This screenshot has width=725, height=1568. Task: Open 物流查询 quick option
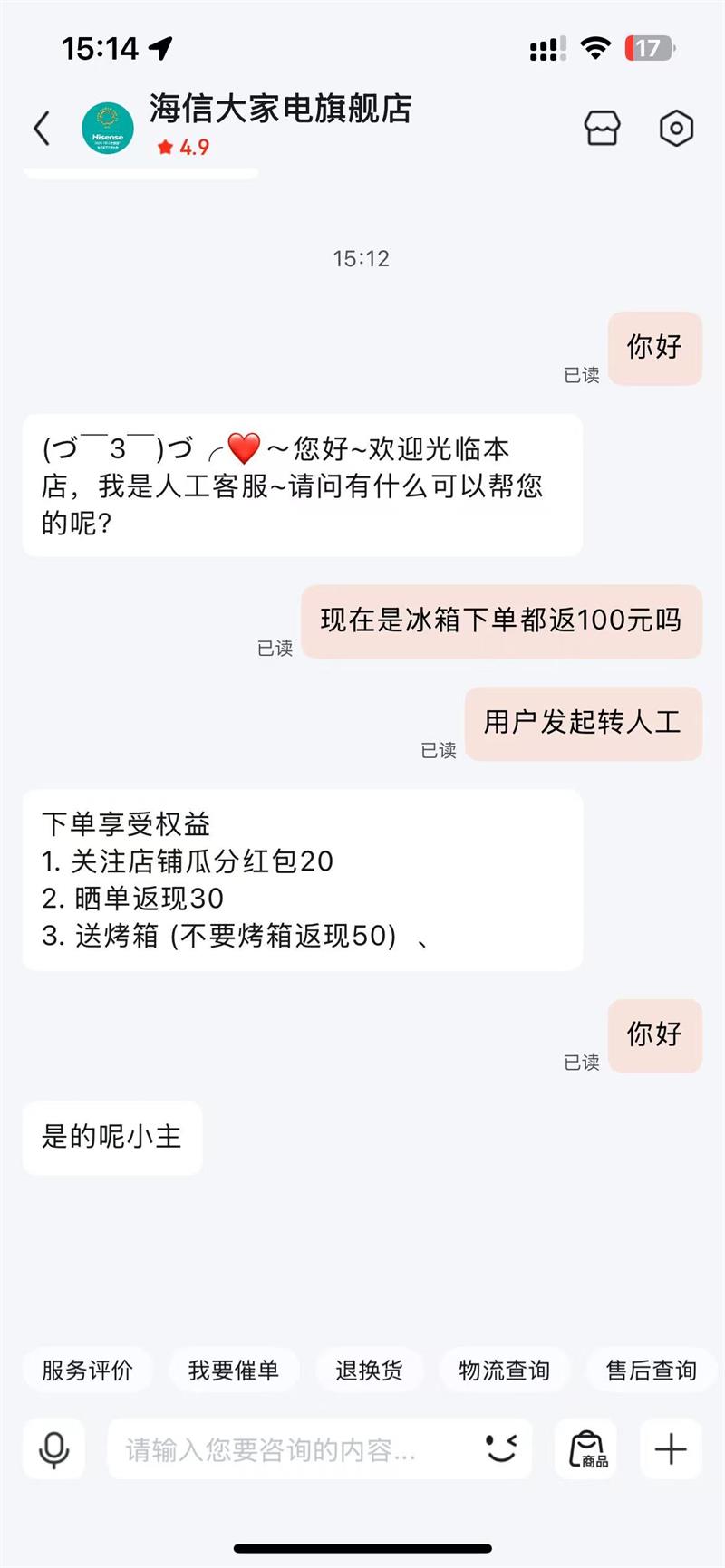504,1370
